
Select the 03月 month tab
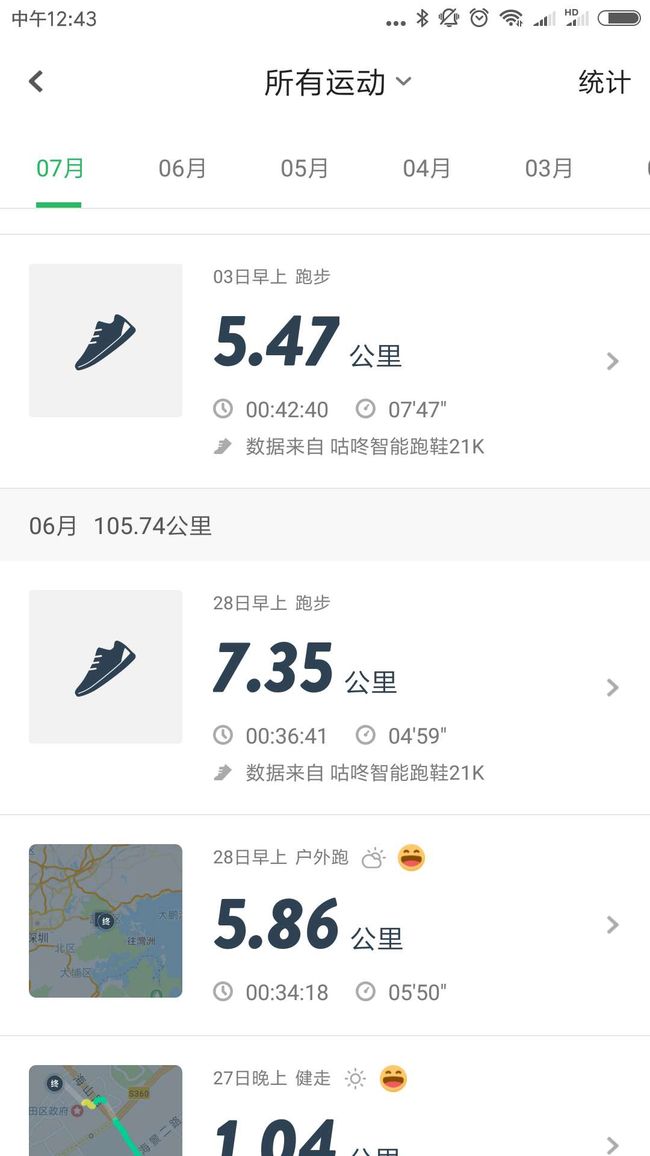pos(548,168)
